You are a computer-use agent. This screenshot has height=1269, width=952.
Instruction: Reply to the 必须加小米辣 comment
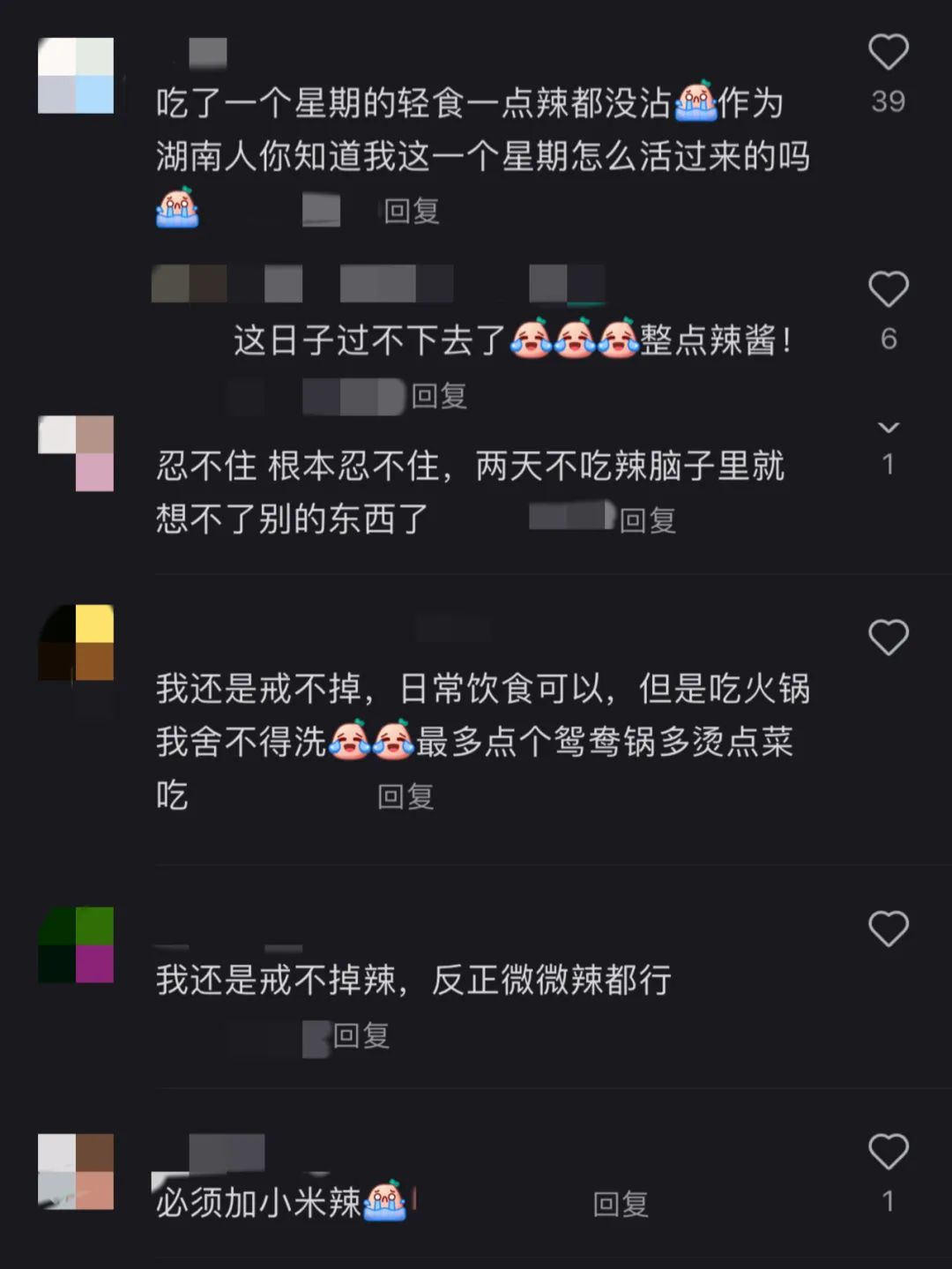click(621, 1204)
